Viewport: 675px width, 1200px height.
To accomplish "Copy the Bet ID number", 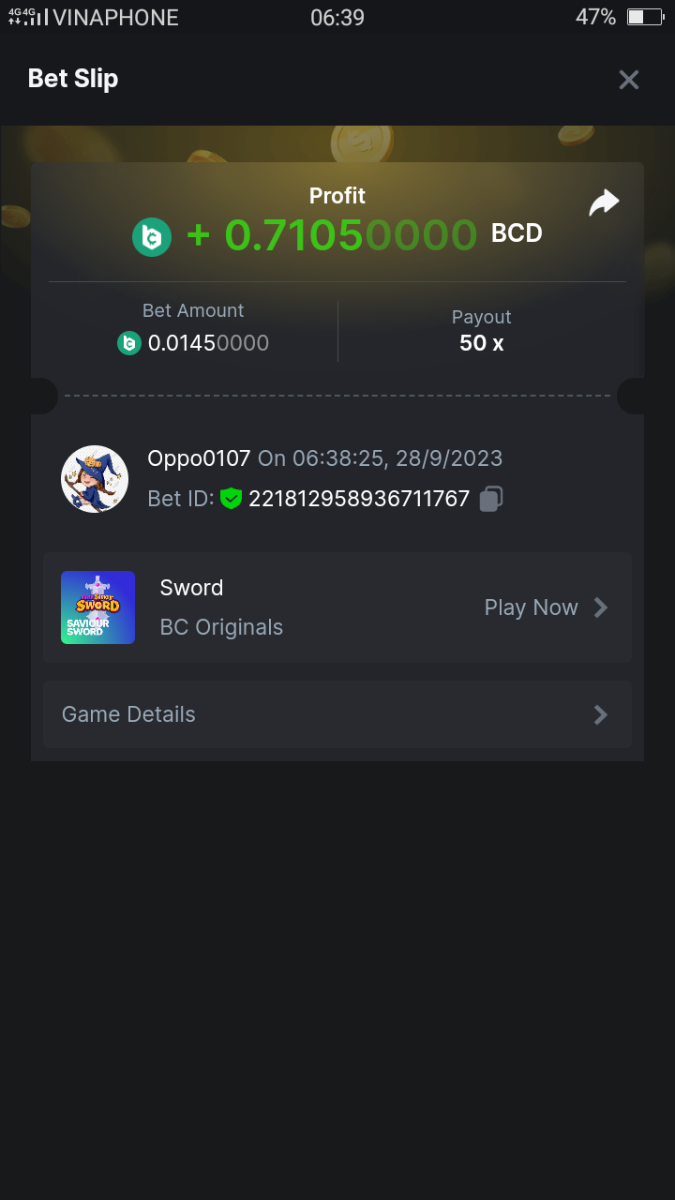I will [x=490, y=499].
